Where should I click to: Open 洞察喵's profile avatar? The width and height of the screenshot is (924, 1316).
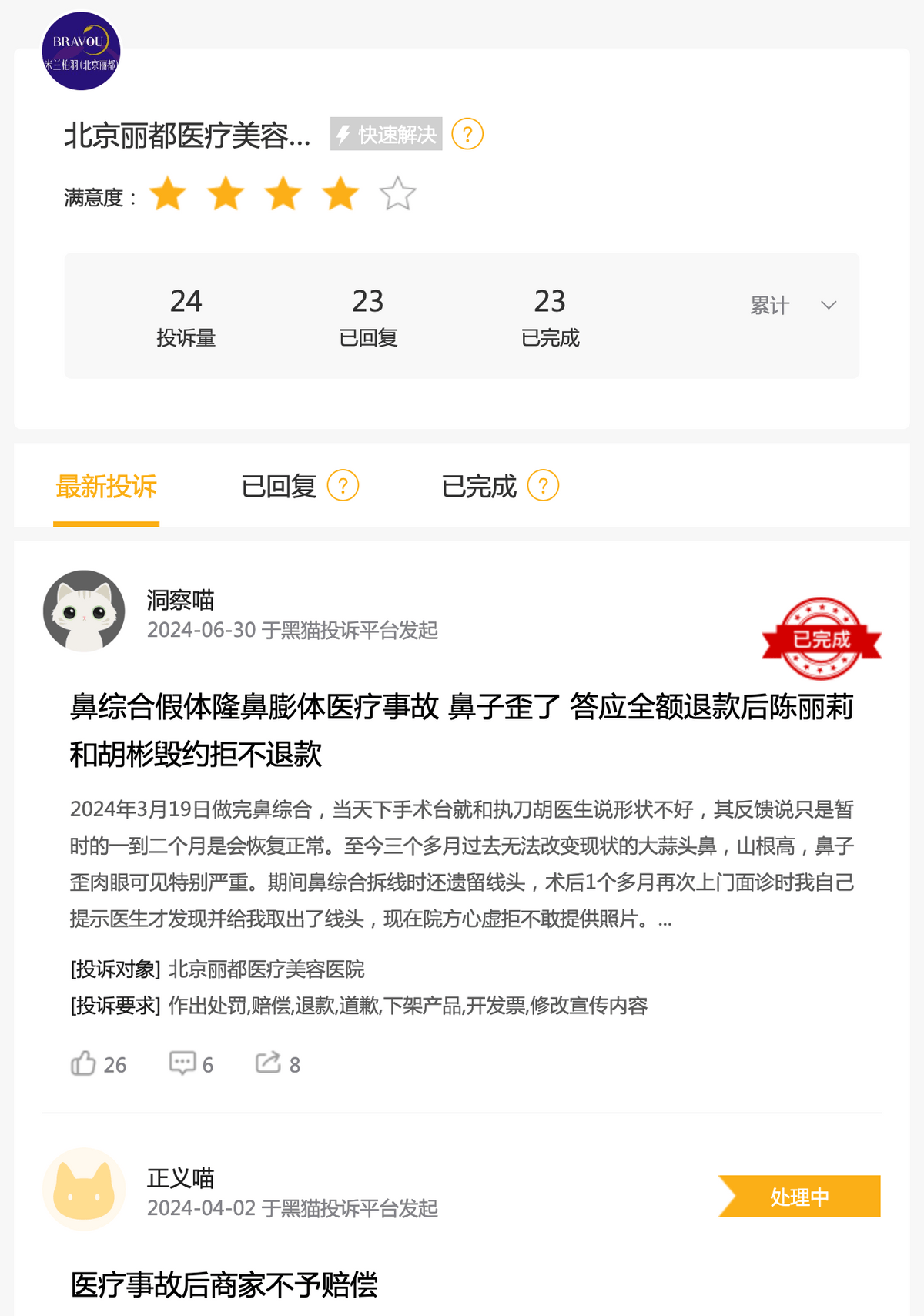coord(84,611)
